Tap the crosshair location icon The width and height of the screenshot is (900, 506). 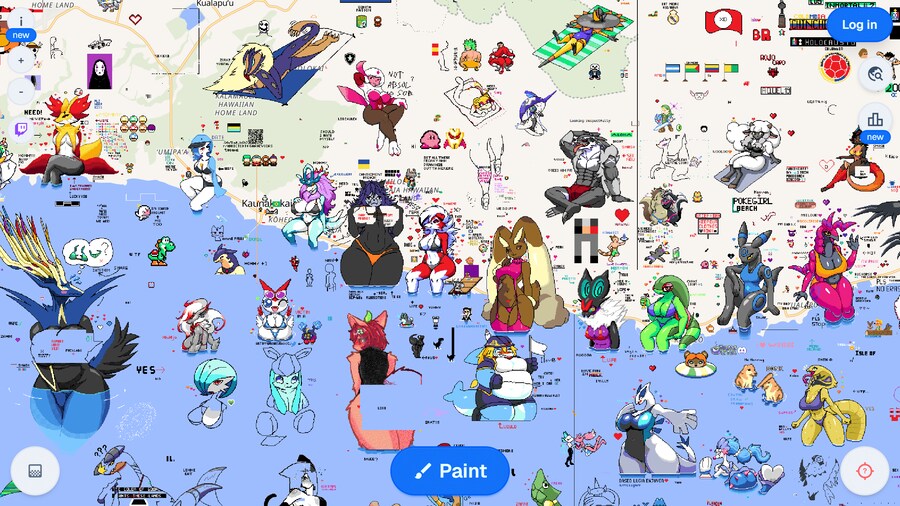[x=865, y=471]
